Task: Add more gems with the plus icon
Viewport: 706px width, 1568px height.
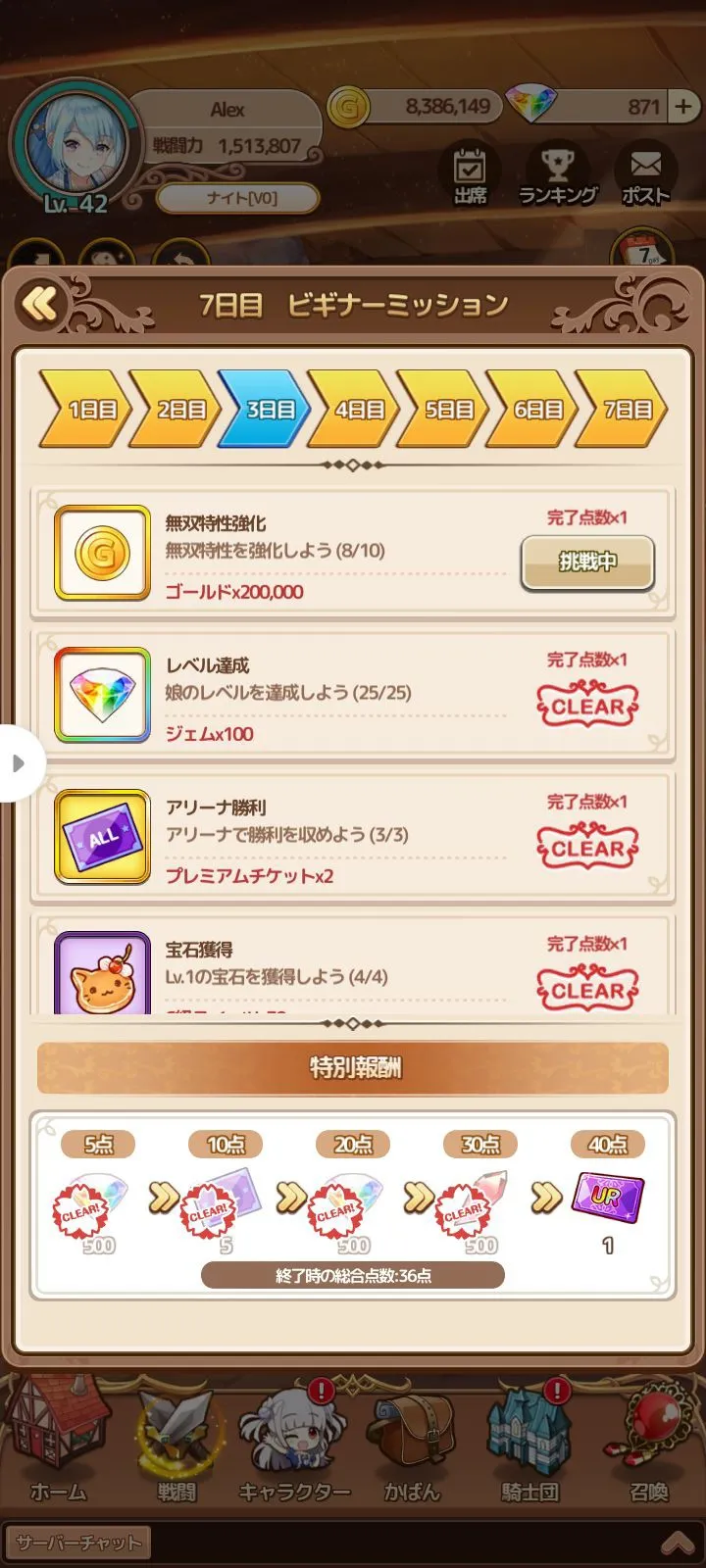Action: click(683, 106)
